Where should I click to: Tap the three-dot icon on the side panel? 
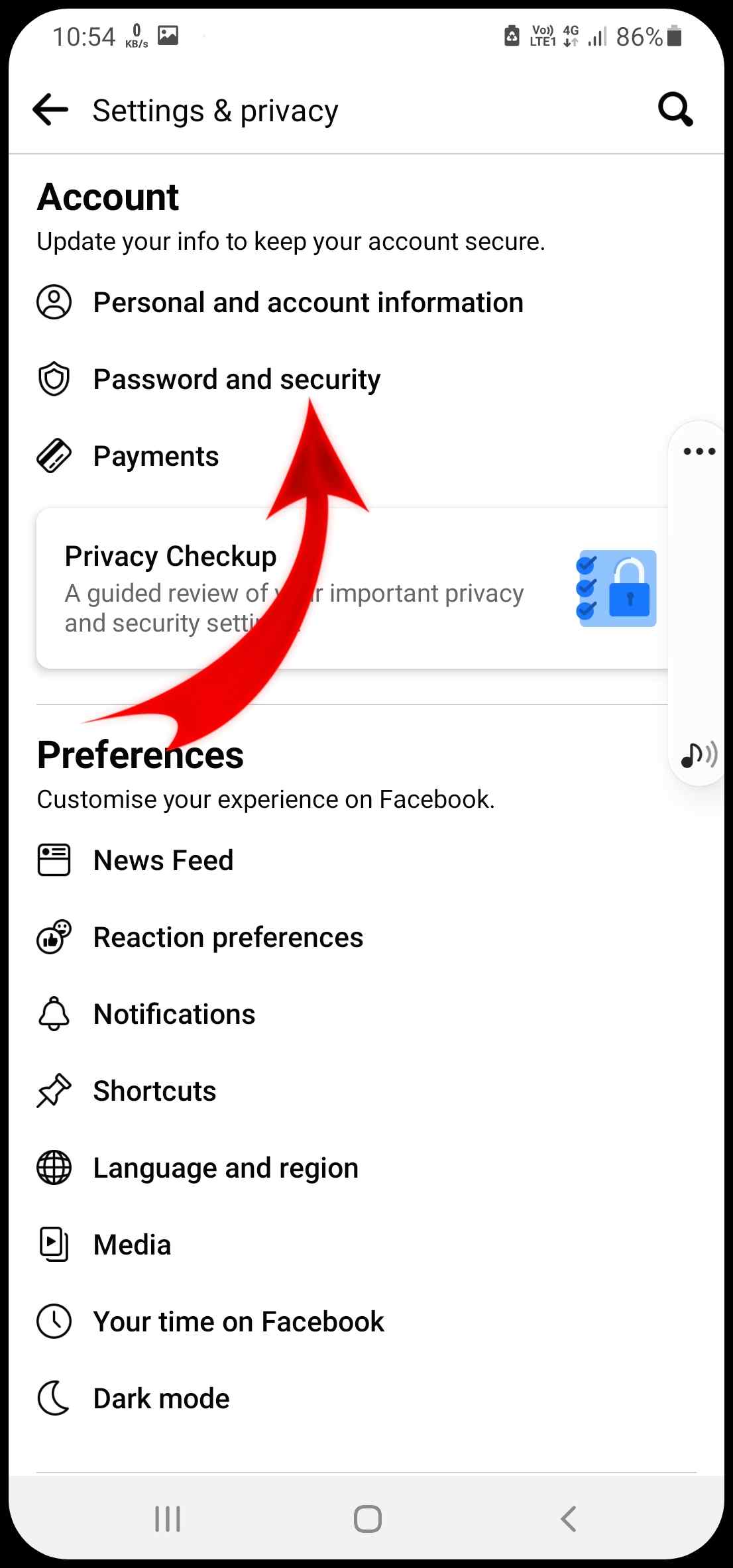point(700,451)
